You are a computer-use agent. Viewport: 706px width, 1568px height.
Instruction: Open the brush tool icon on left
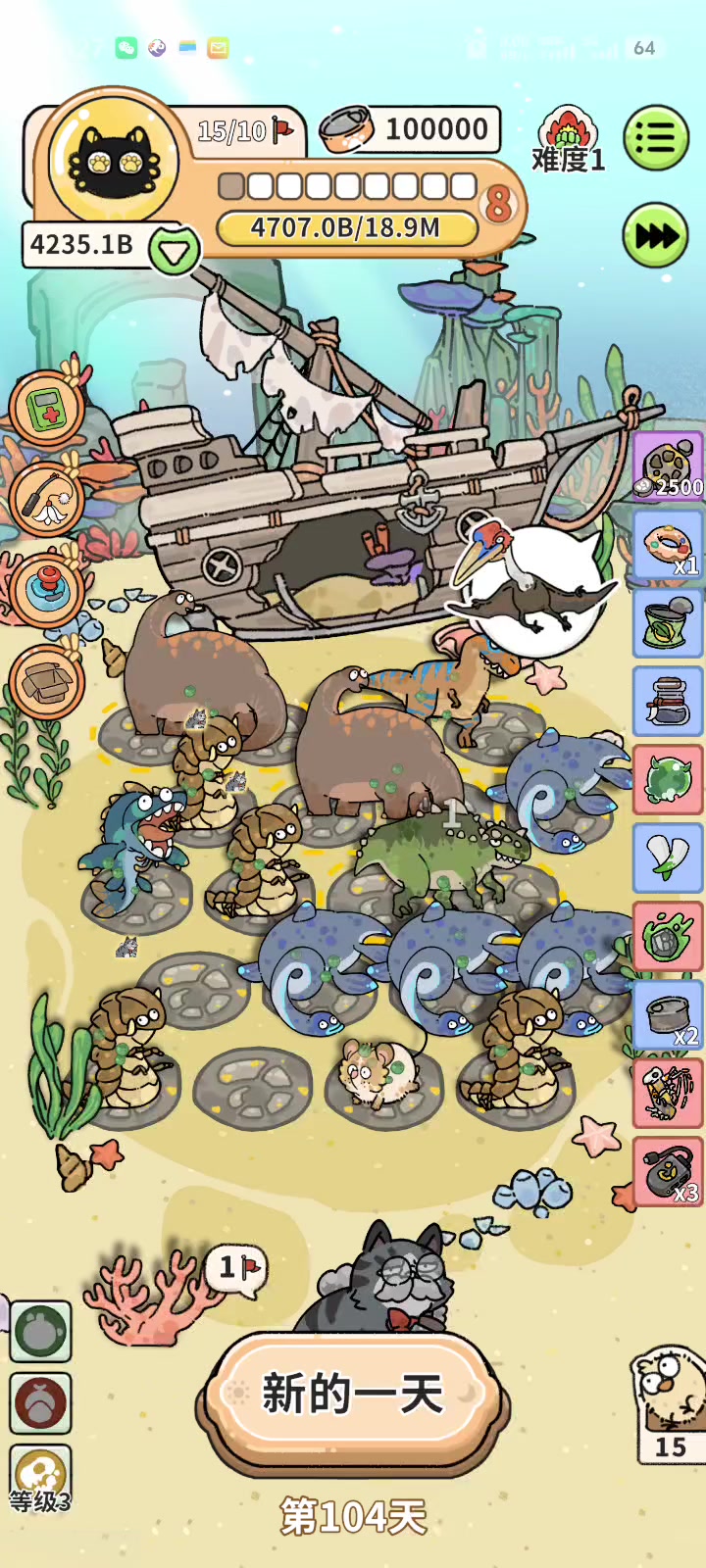[x=46, y=498]
